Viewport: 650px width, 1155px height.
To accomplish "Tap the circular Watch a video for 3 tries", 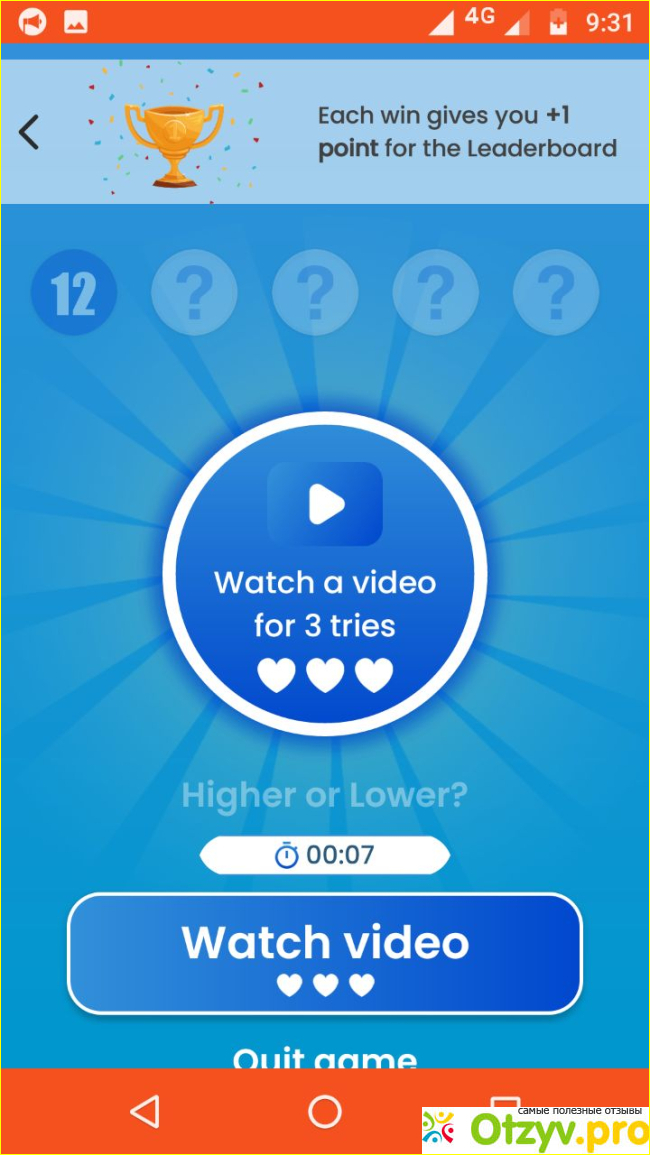I will [325, 574].
